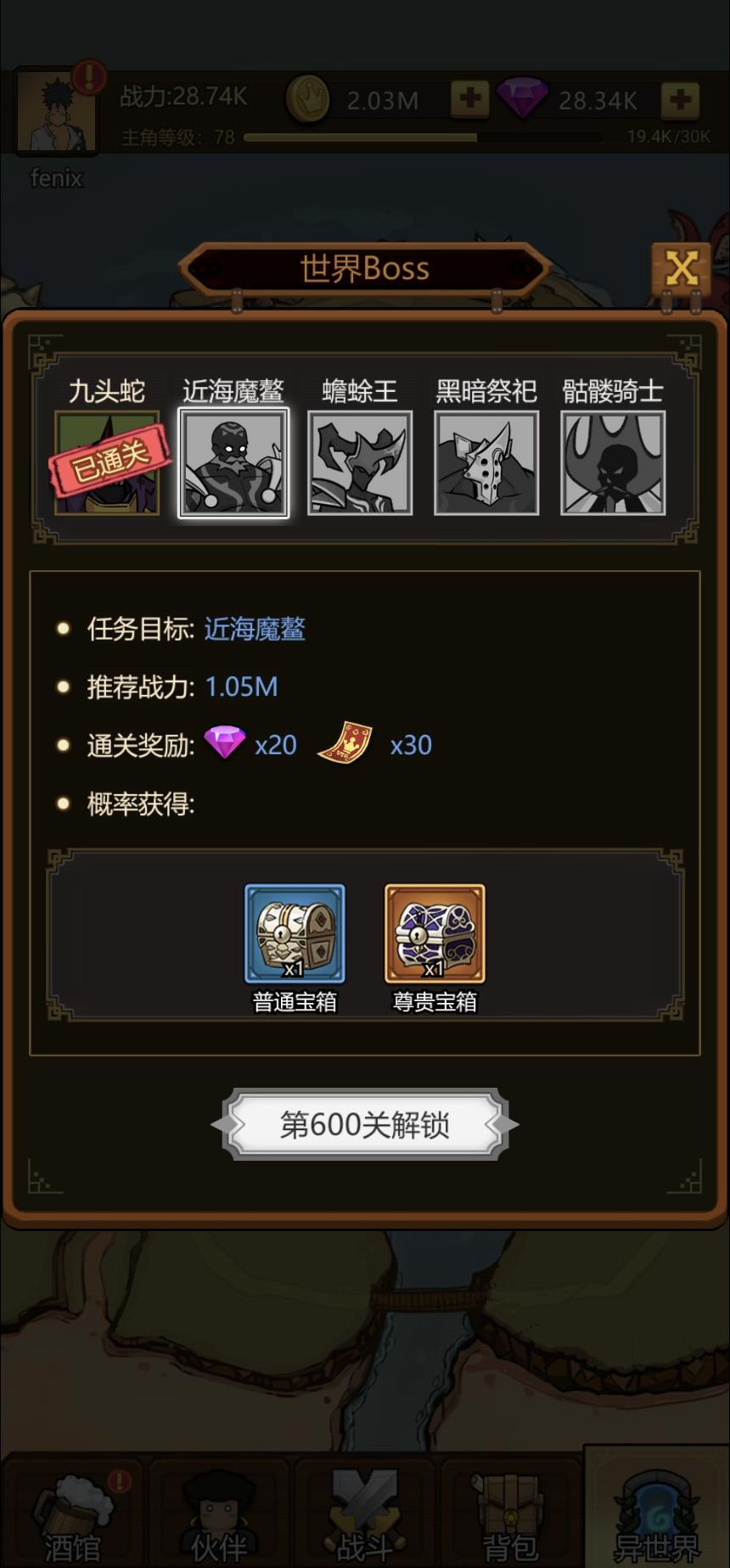
Task: Select the 近海魔鳌 boss
Action: point(233,462)
